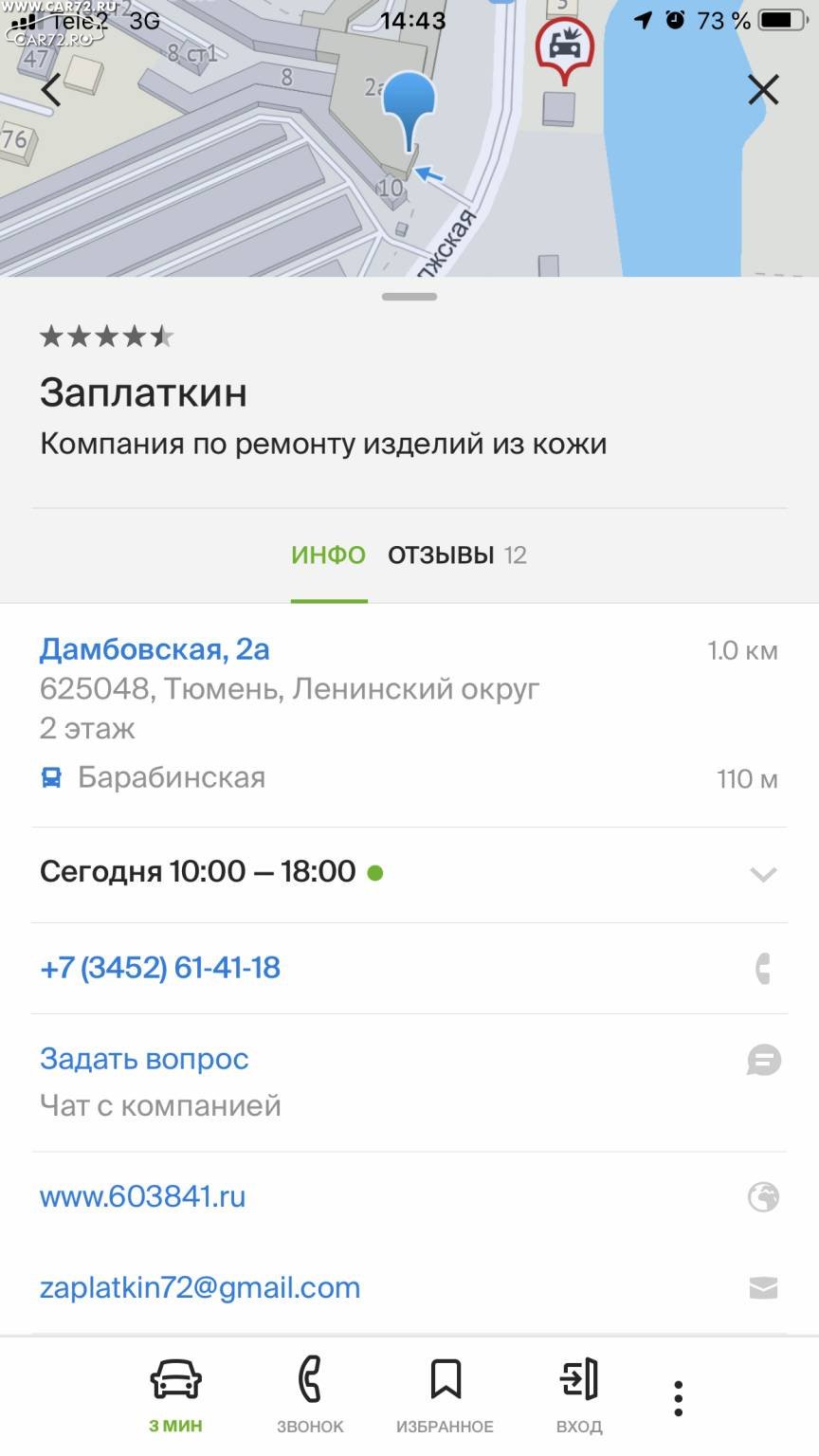Open the three-dot overflow menu

pos(679,1398)
